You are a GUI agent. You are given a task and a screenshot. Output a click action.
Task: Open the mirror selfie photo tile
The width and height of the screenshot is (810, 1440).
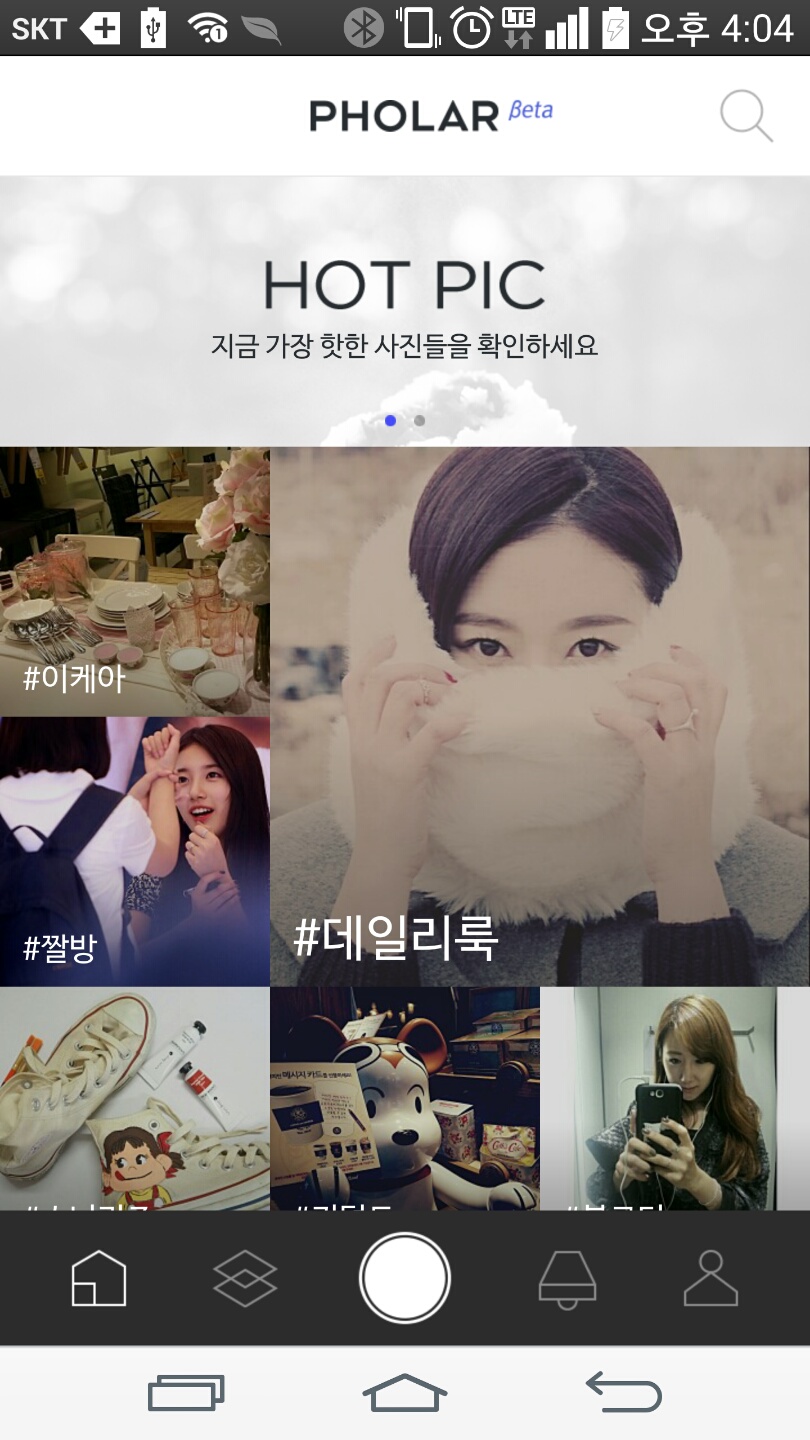(675, 1097)
